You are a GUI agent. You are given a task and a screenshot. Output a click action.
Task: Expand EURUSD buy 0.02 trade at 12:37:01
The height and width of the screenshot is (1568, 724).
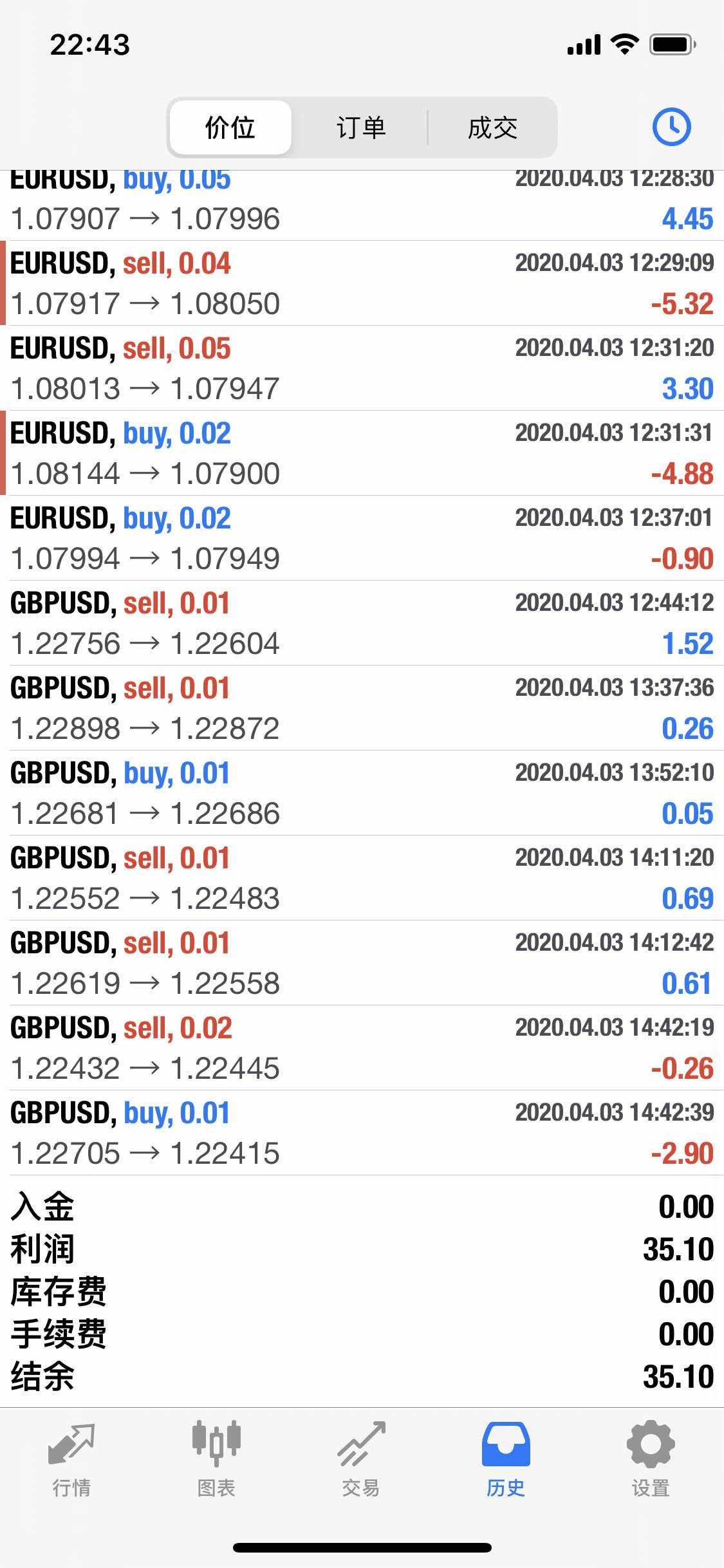click(x=362, y=538)
